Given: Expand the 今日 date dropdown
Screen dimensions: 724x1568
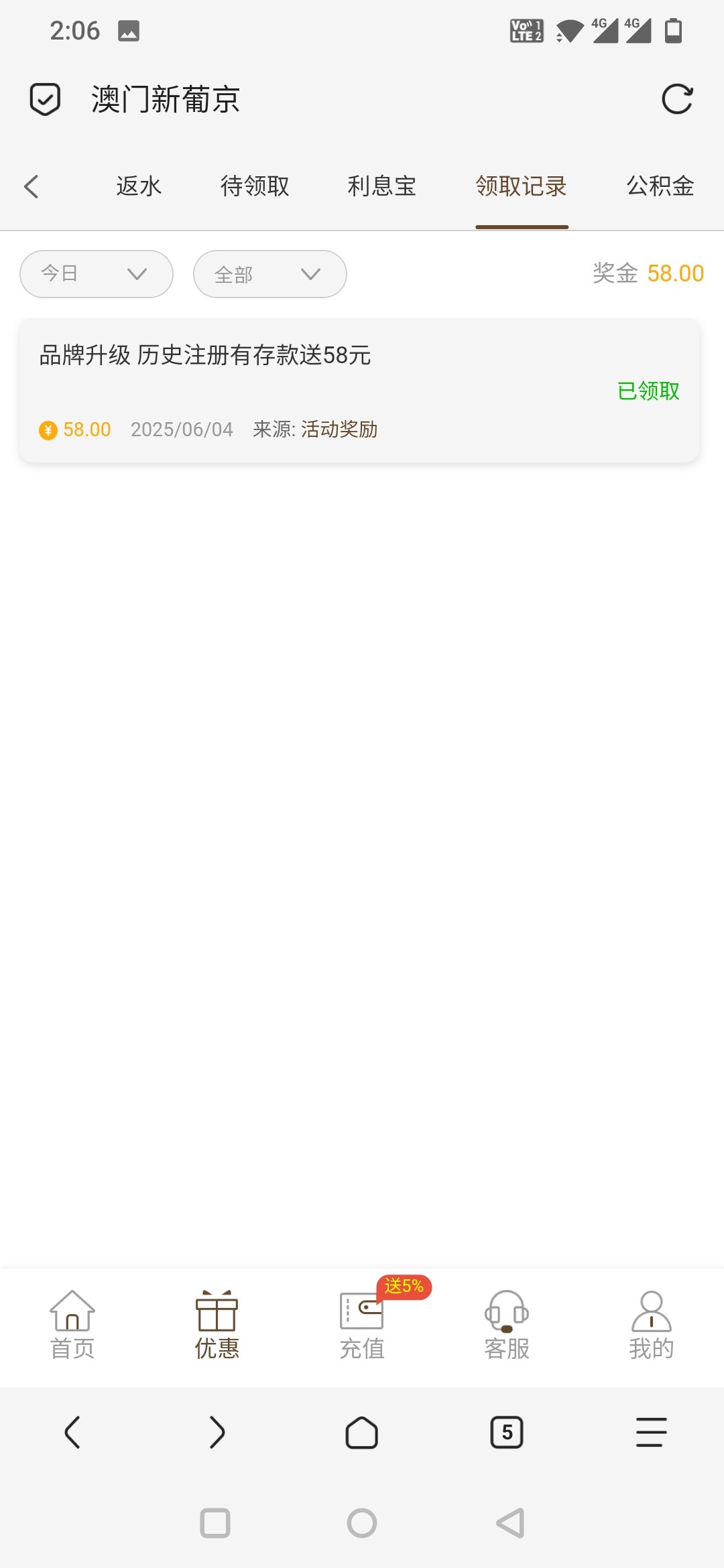Looking at the screenshot, I should (97, 274).
